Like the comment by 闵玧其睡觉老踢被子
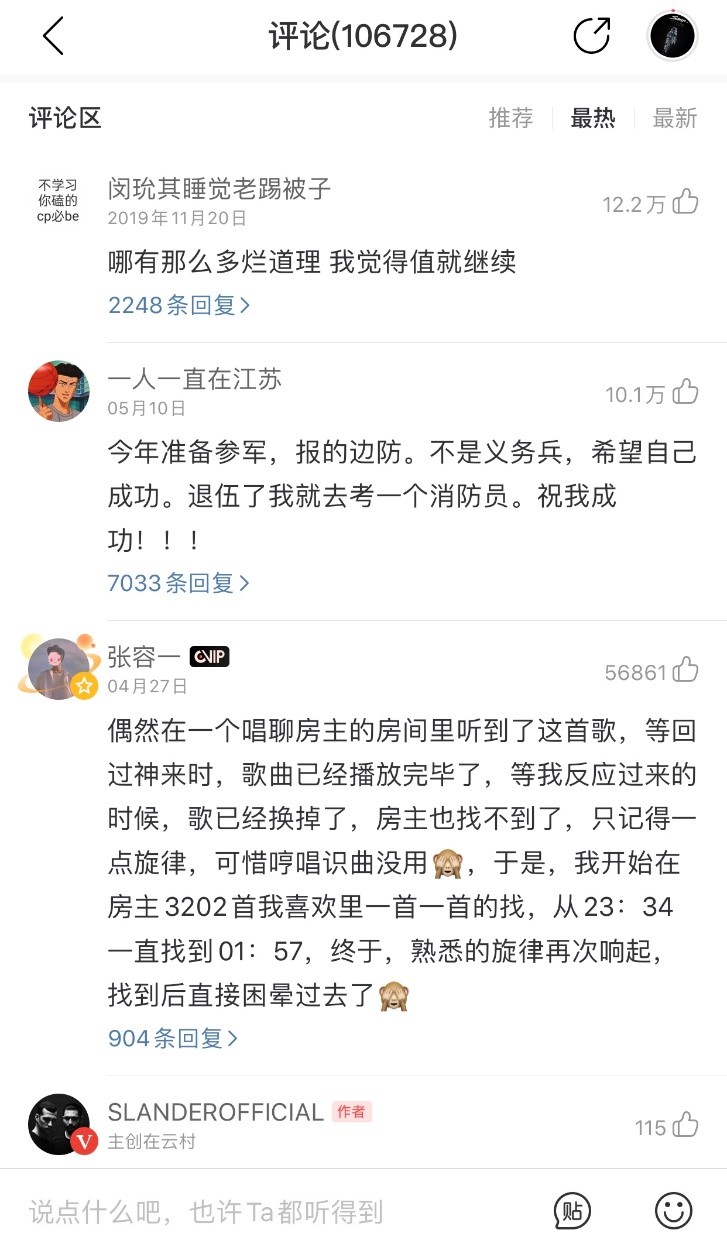The width and height of the screenshot is (727, 1254). 685,203
